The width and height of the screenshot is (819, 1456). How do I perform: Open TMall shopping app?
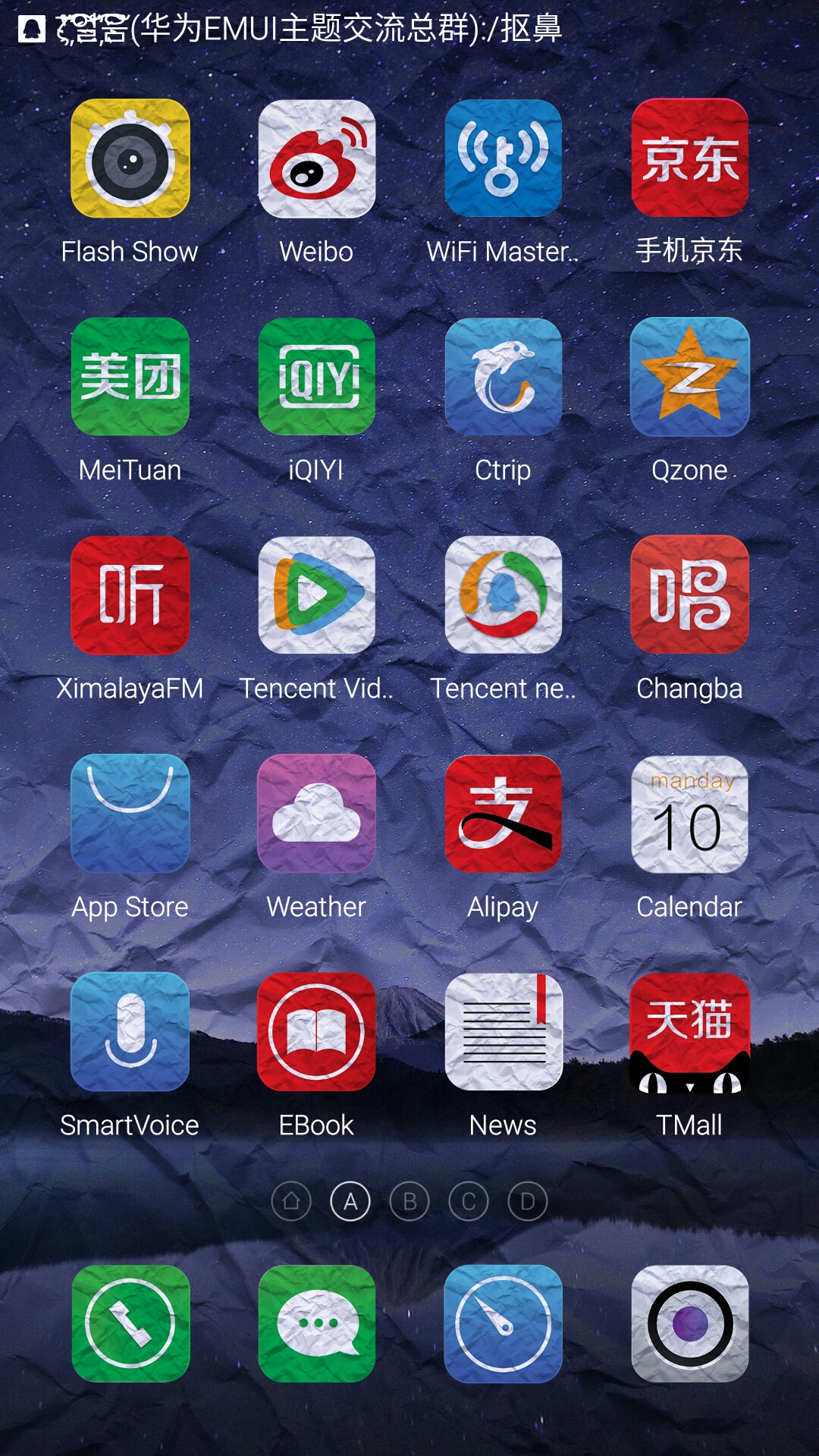[689, 1032]
